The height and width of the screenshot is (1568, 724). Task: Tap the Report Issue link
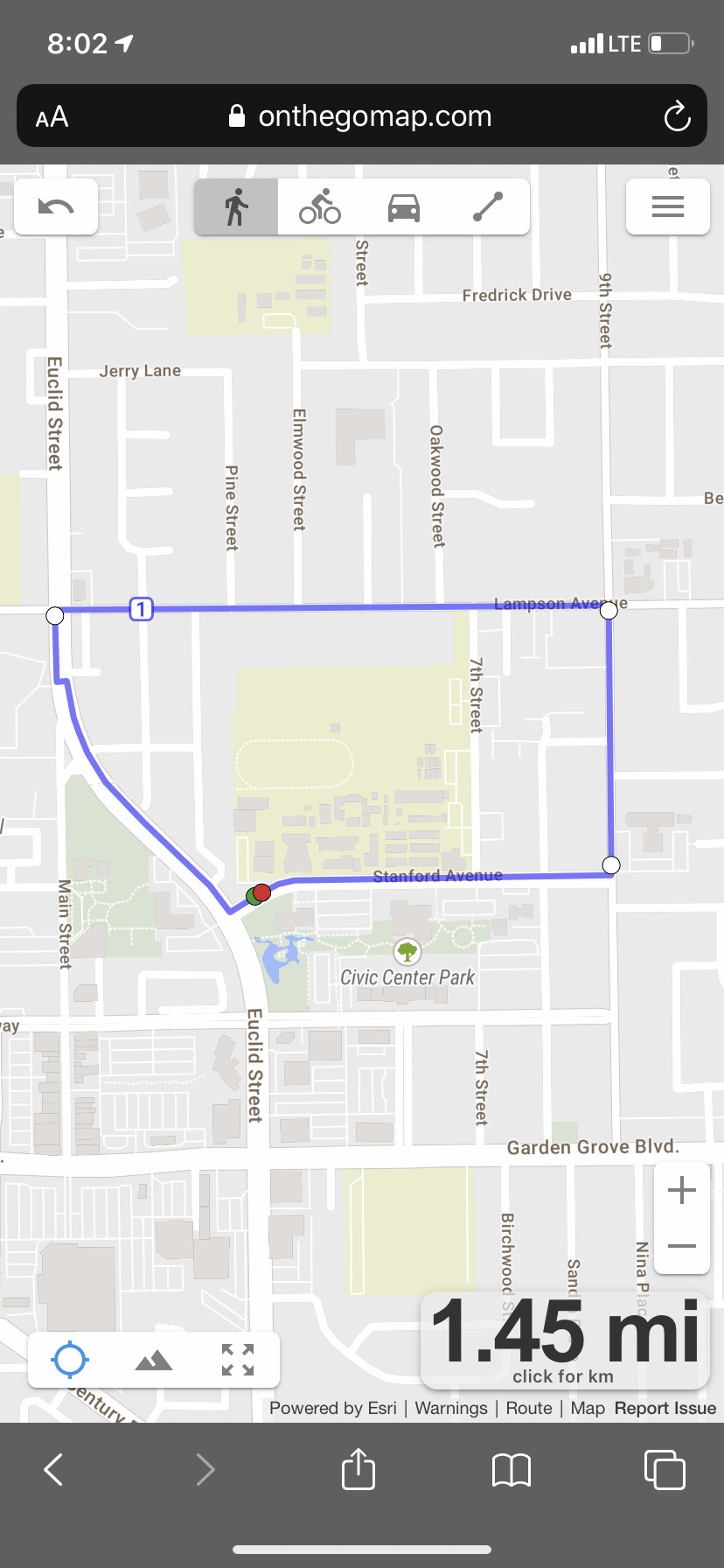(x=665, y=1408)
